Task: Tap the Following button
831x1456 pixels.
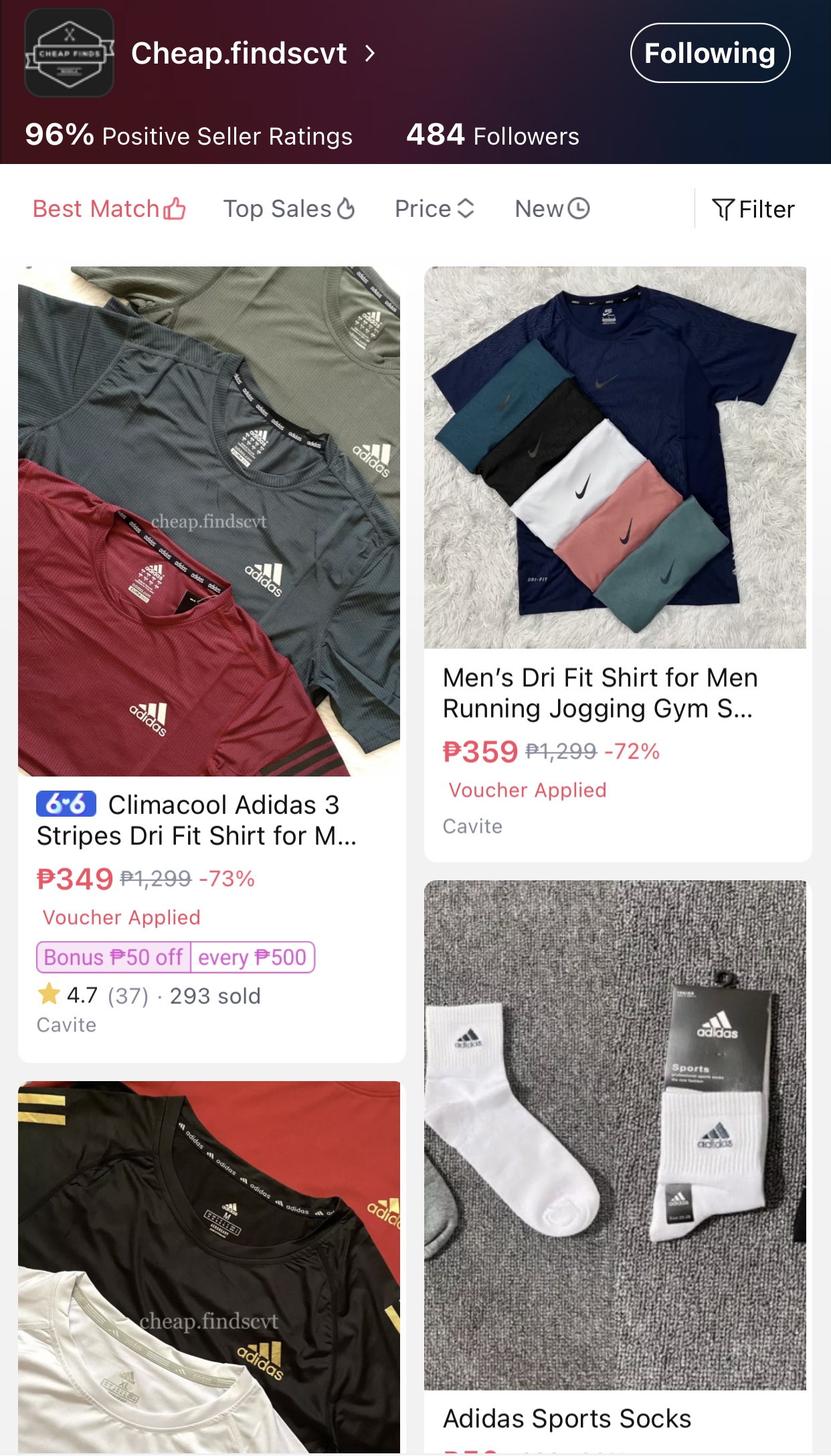Action: click(x=709, y=54)
